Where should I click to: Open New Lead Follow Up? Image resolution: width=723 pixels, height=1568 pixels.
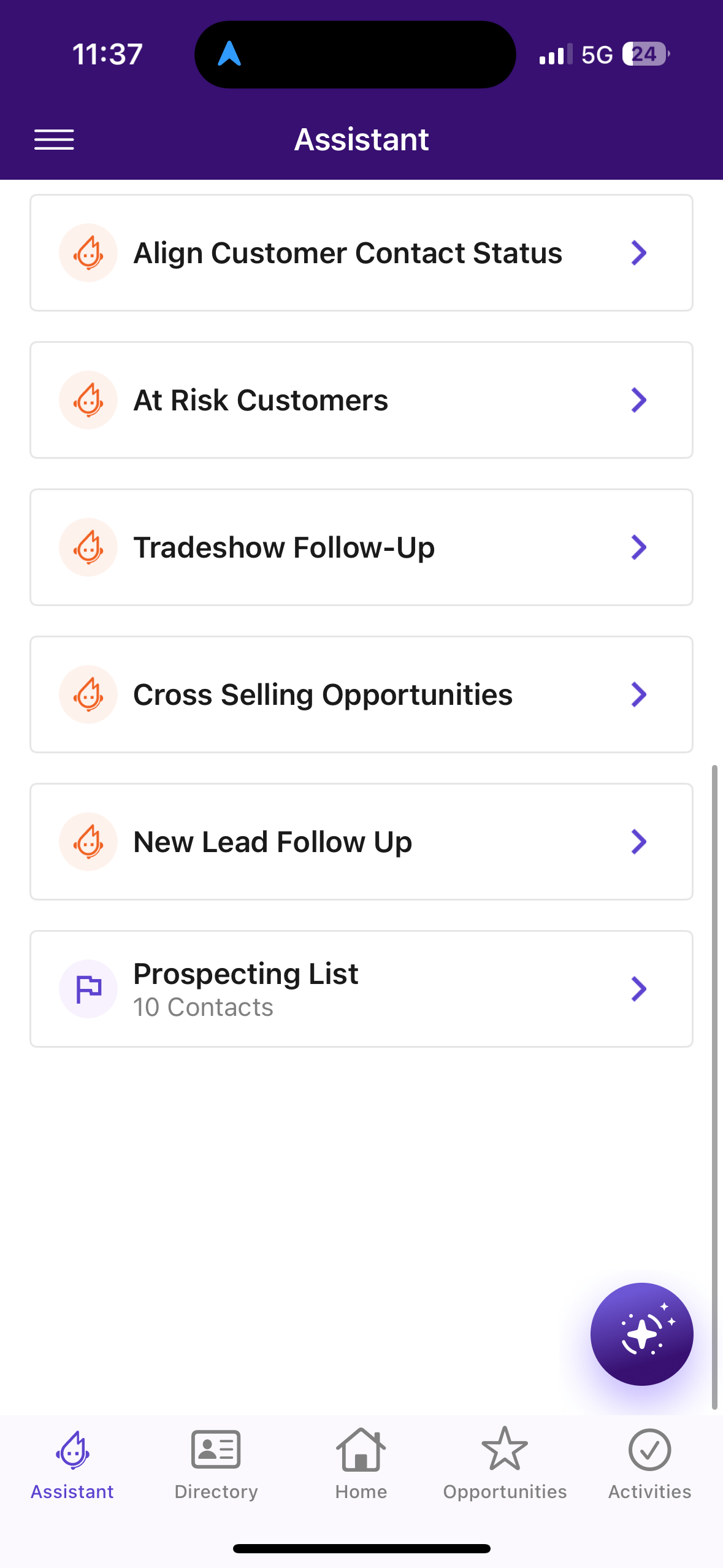point(361,842)
